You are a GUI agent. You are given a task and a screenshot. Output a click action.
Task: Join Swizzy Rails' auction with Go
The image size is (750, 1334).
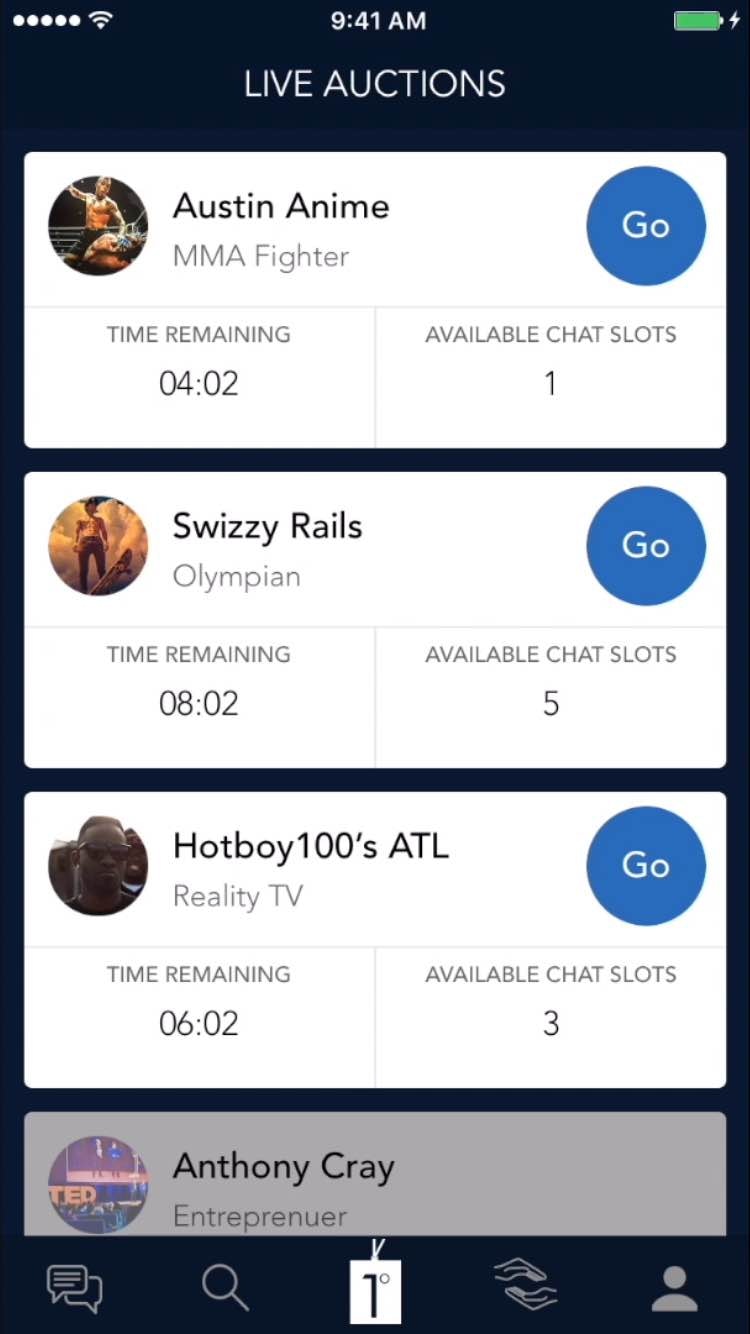645,546
